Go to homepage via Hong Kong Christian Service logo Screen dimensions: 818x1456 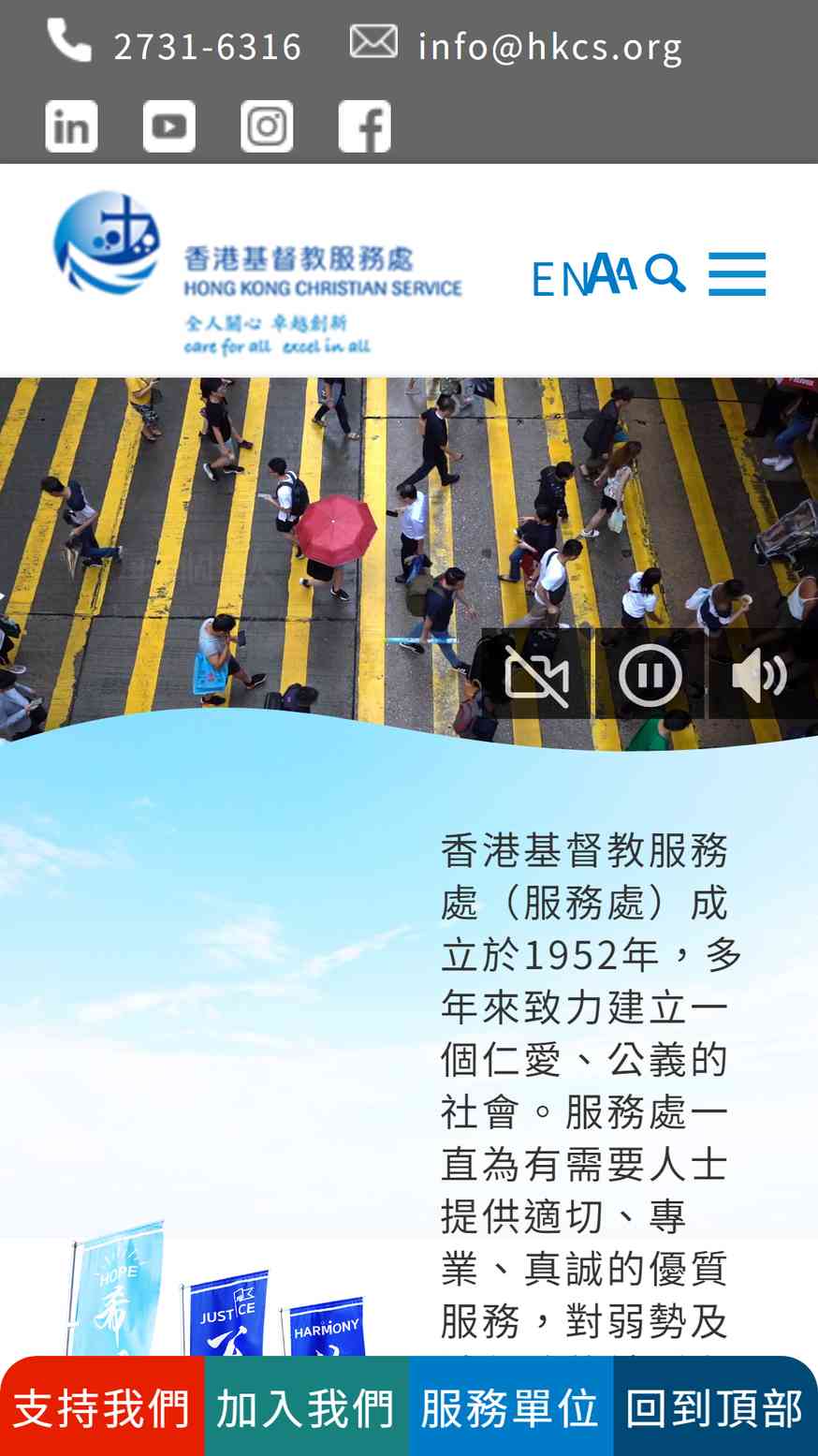click(x=257, y=272)
